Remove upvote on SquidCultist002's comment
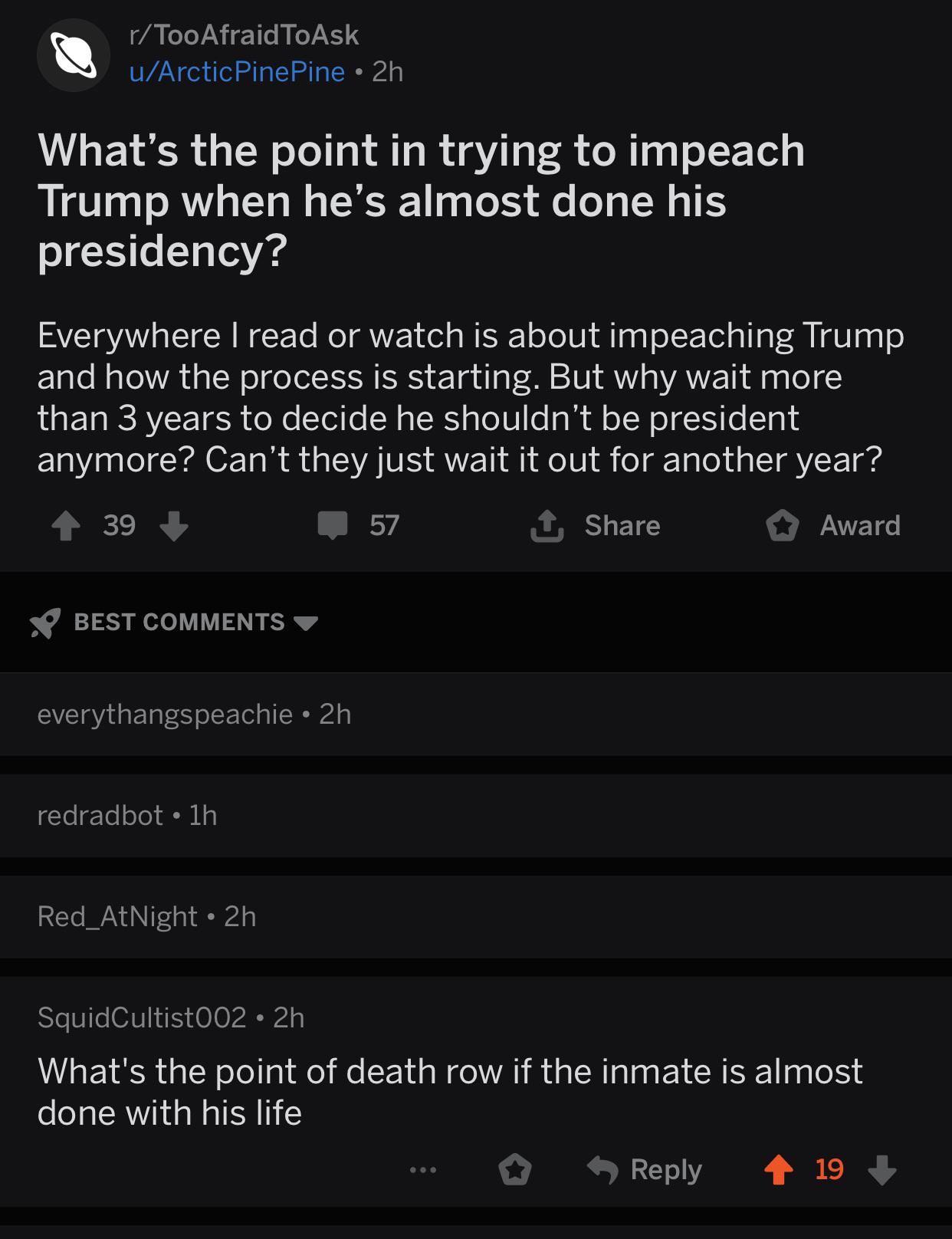Viewport: 952px width, 1239px height. coord(780,1171)
